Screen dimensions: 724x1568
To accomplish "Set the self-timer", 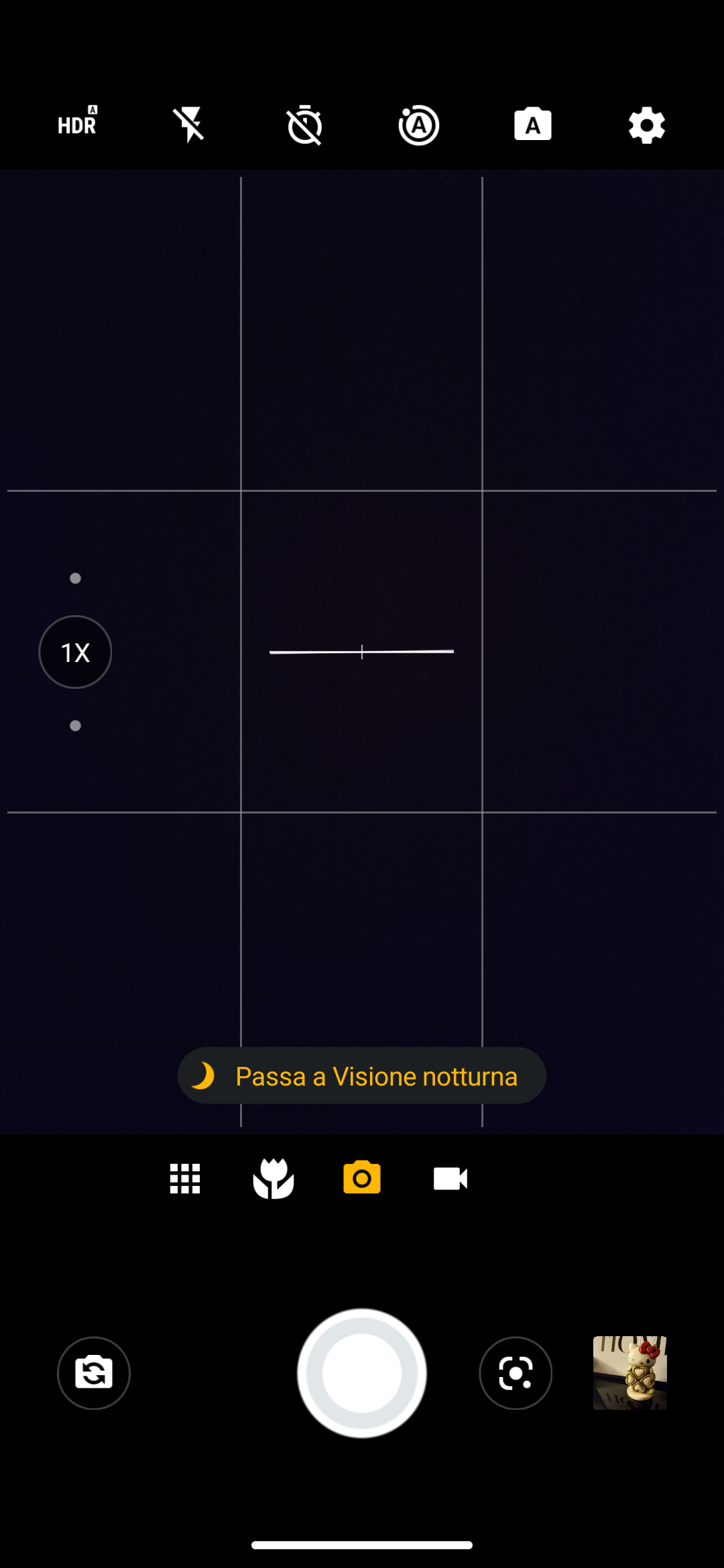I will pos(305,125).
